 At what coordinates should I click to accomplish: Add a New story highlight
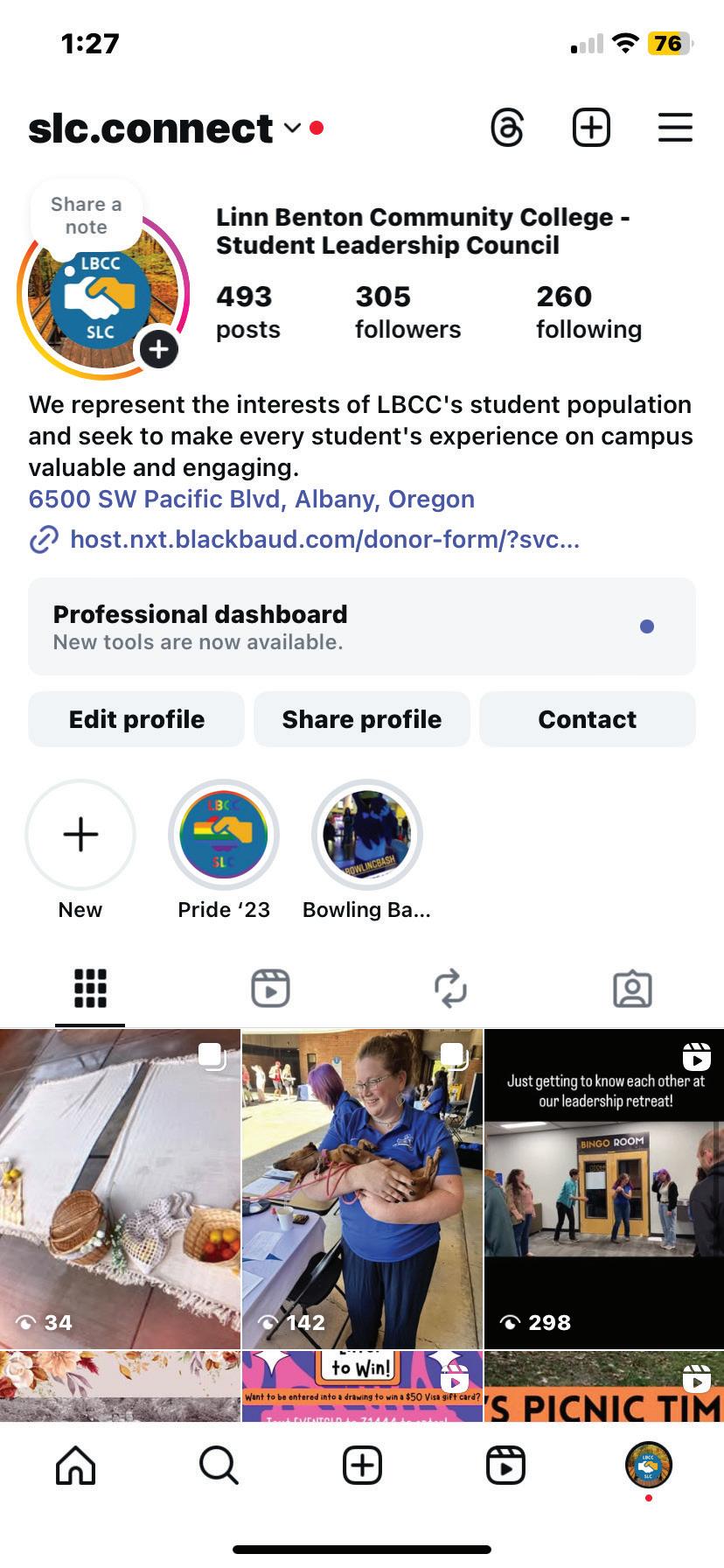point(80,835)
